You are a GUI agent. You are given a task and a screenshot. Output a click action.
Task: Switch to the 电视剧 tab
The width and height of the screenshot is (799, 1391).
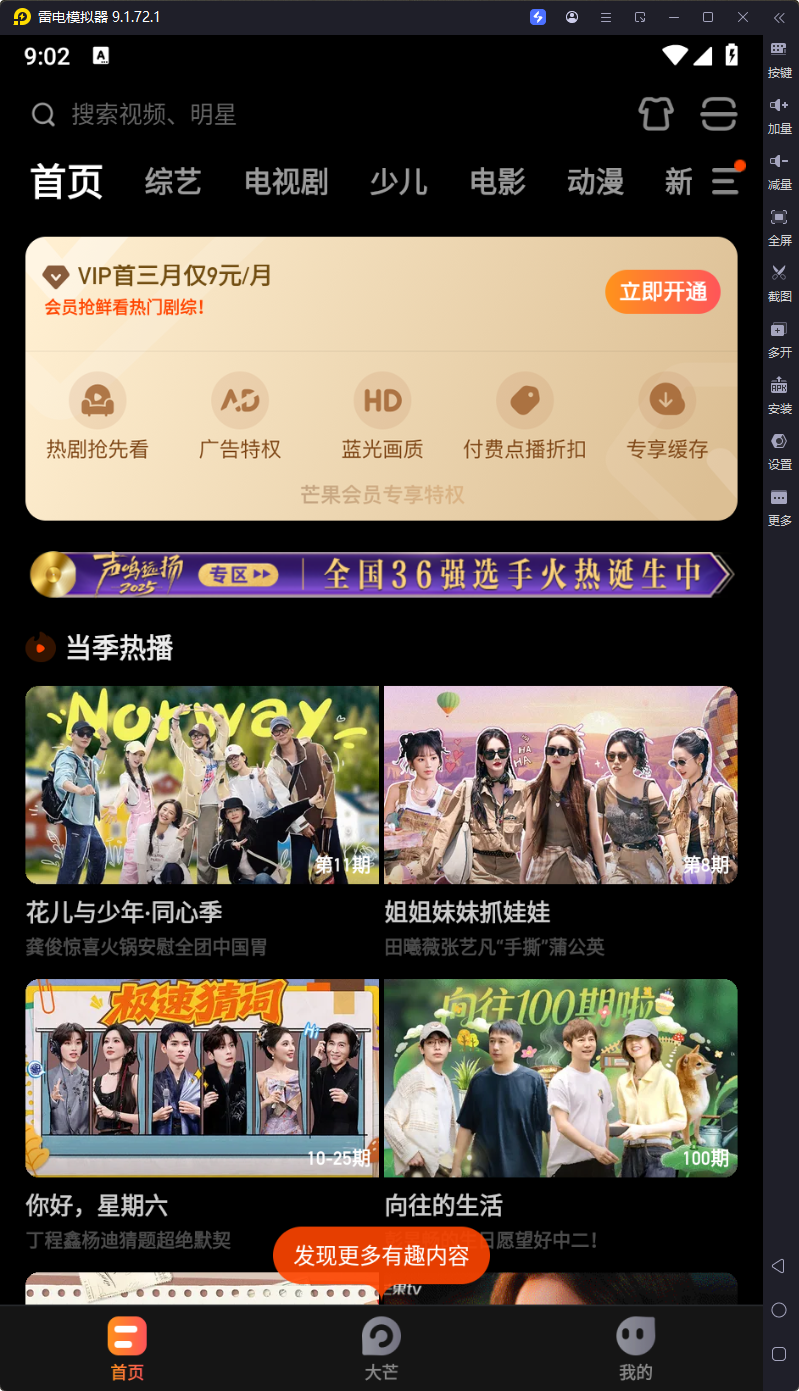[286, 182]
